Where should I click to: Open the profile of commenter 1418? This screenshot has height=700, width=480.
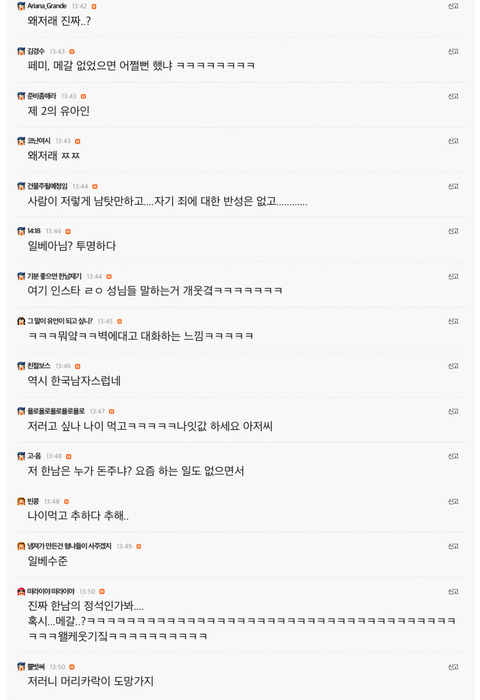[x=34, y=231]
